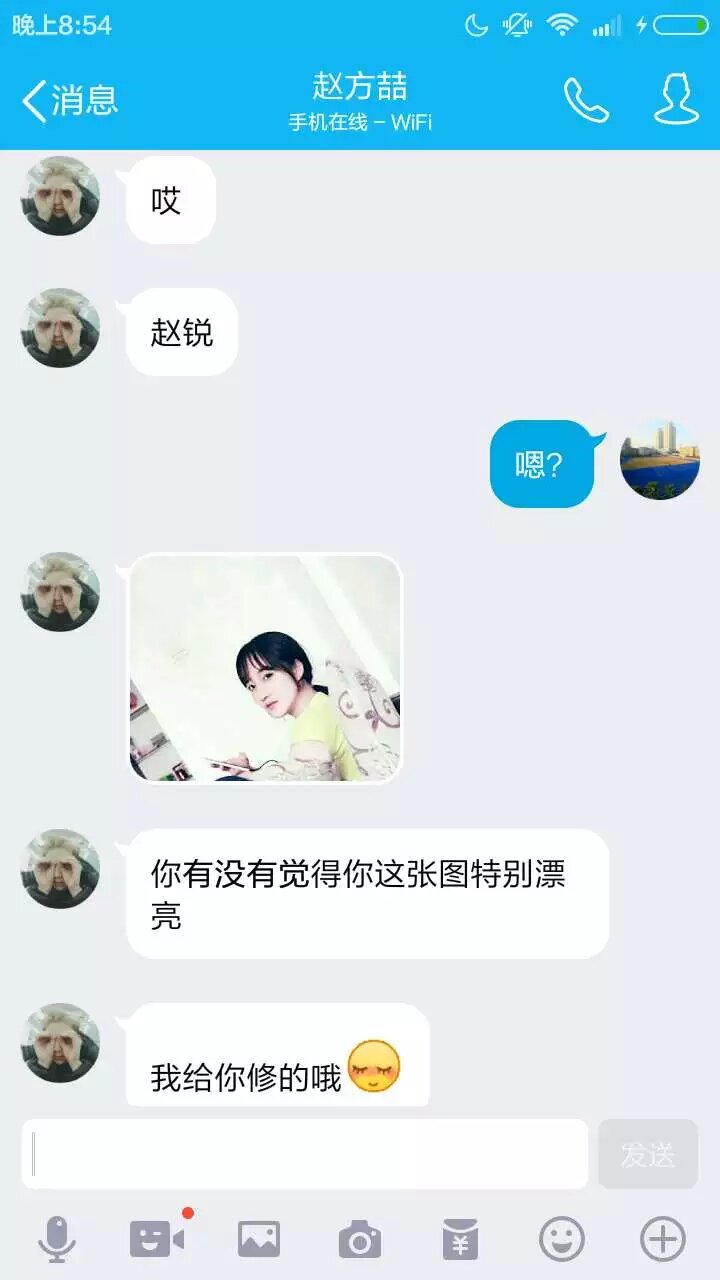The height and width of the screenshot is (1280, 720).
Task: Open the received photo in the chat
Action: (x=265, y=668)
